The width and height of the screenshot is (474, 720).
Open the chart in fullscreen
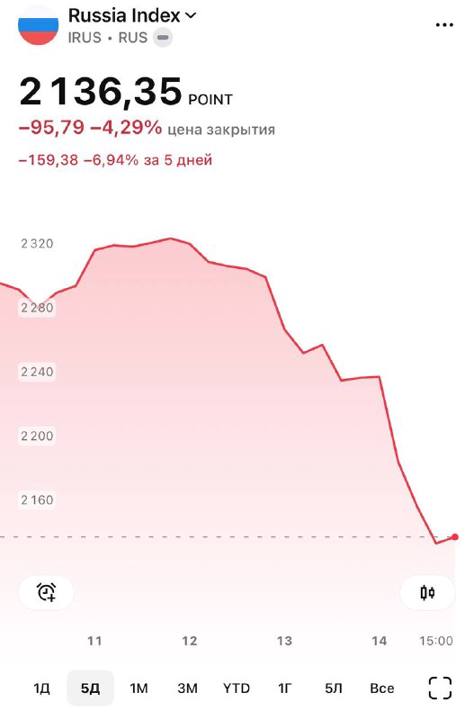click(x=440, y=688)
